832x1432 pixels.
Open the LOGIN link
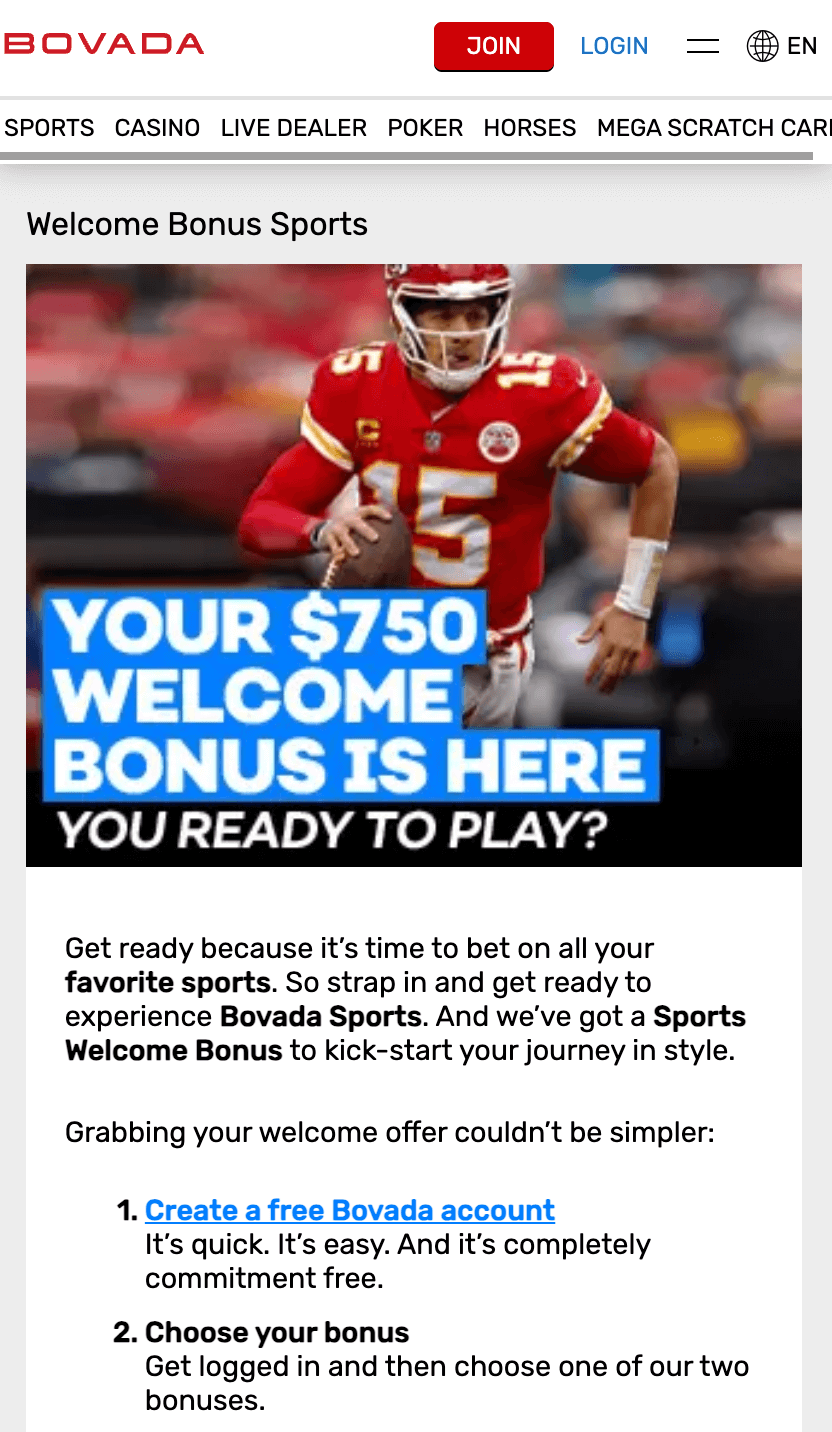coord(614,46)
